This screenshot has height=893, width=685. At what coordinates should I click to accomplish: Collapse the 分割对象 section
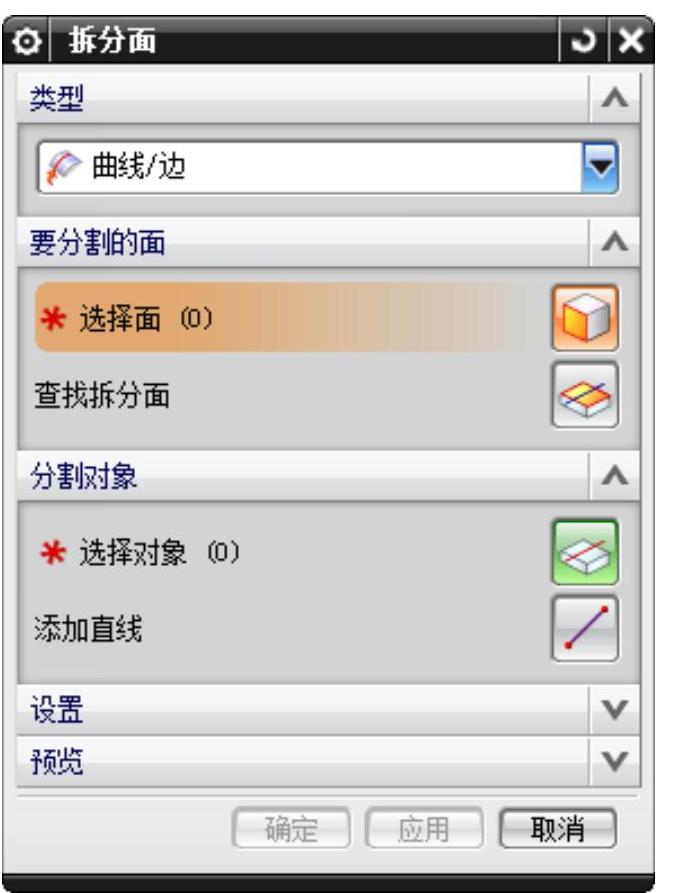coord(618,478)
